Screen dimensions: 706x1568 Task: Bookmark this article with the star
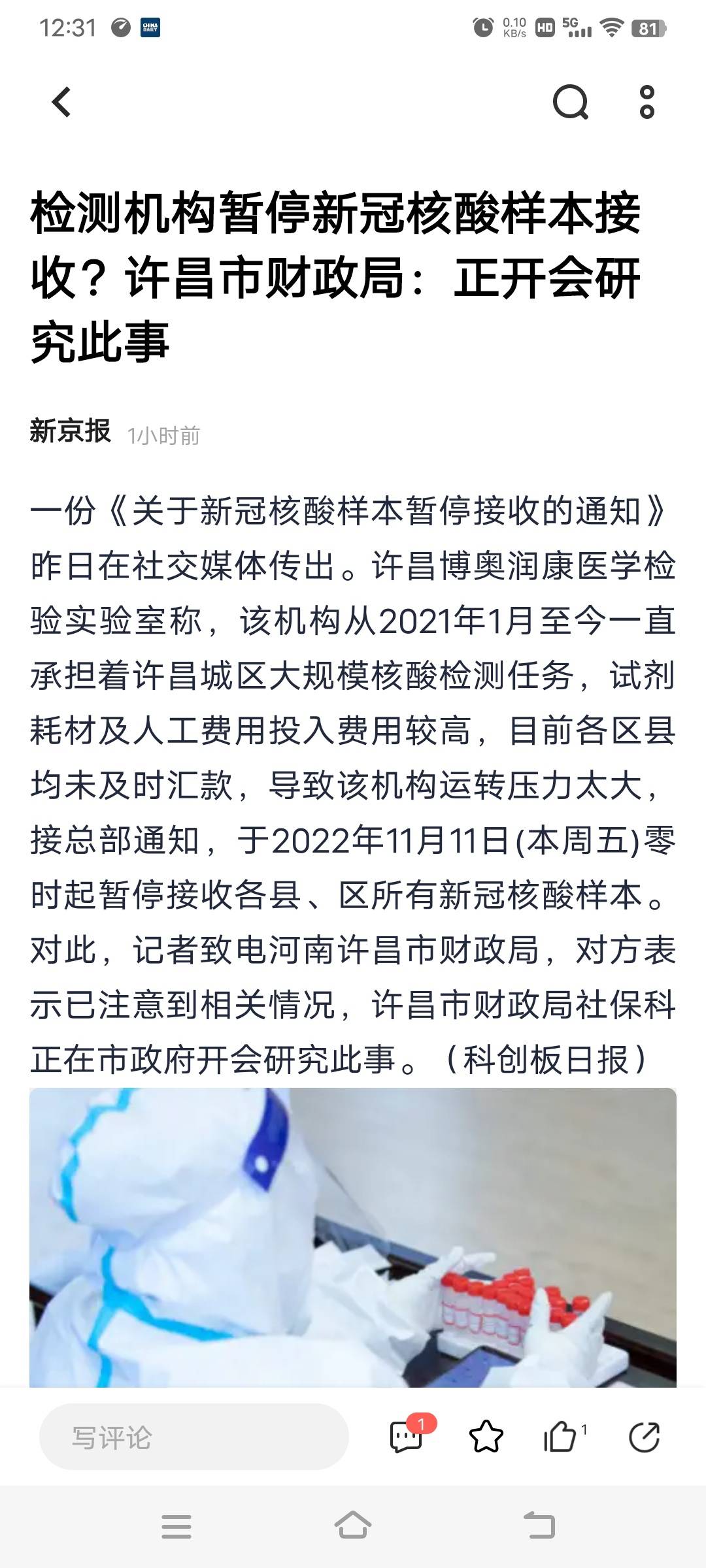486,1437
